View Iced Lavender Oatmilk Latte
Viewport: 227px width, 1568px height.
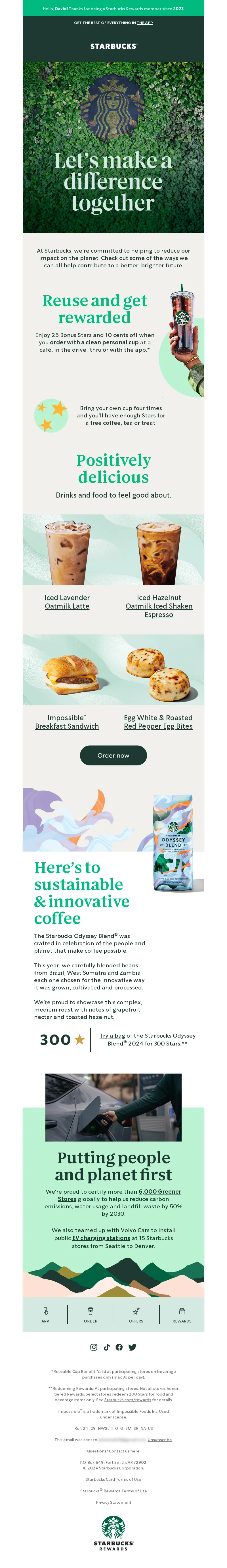click(x=67, y=601)
